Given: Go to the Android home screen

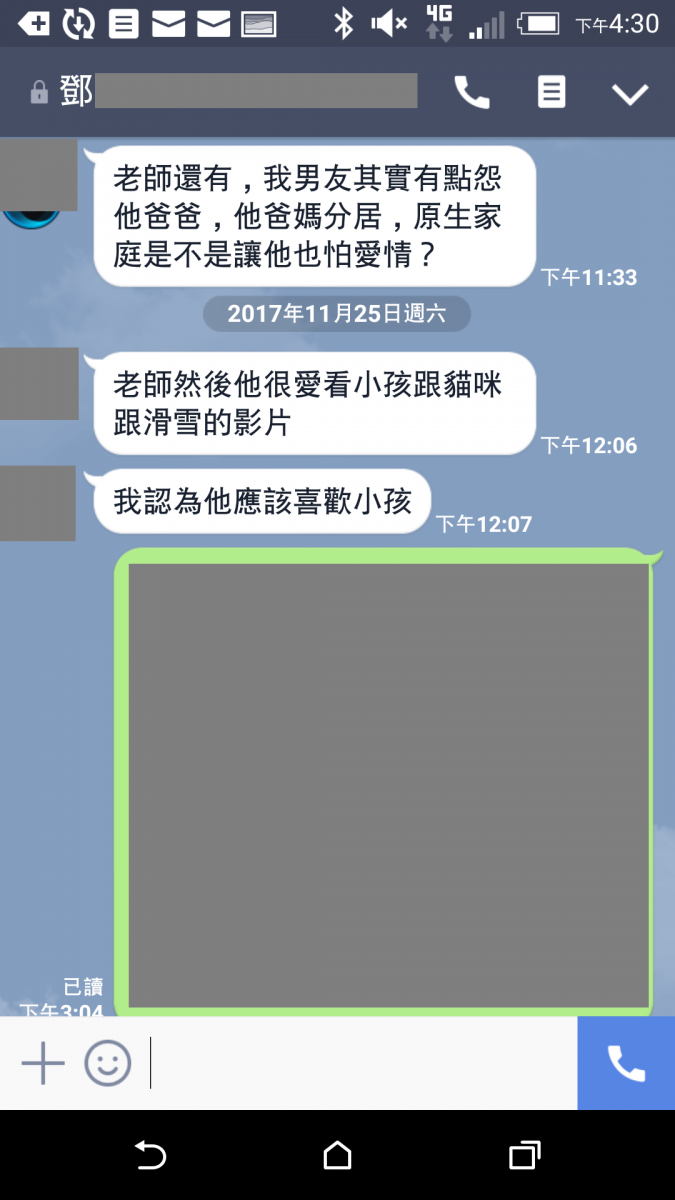Looking at the screenshot, I should click(x=338, y=1156).
